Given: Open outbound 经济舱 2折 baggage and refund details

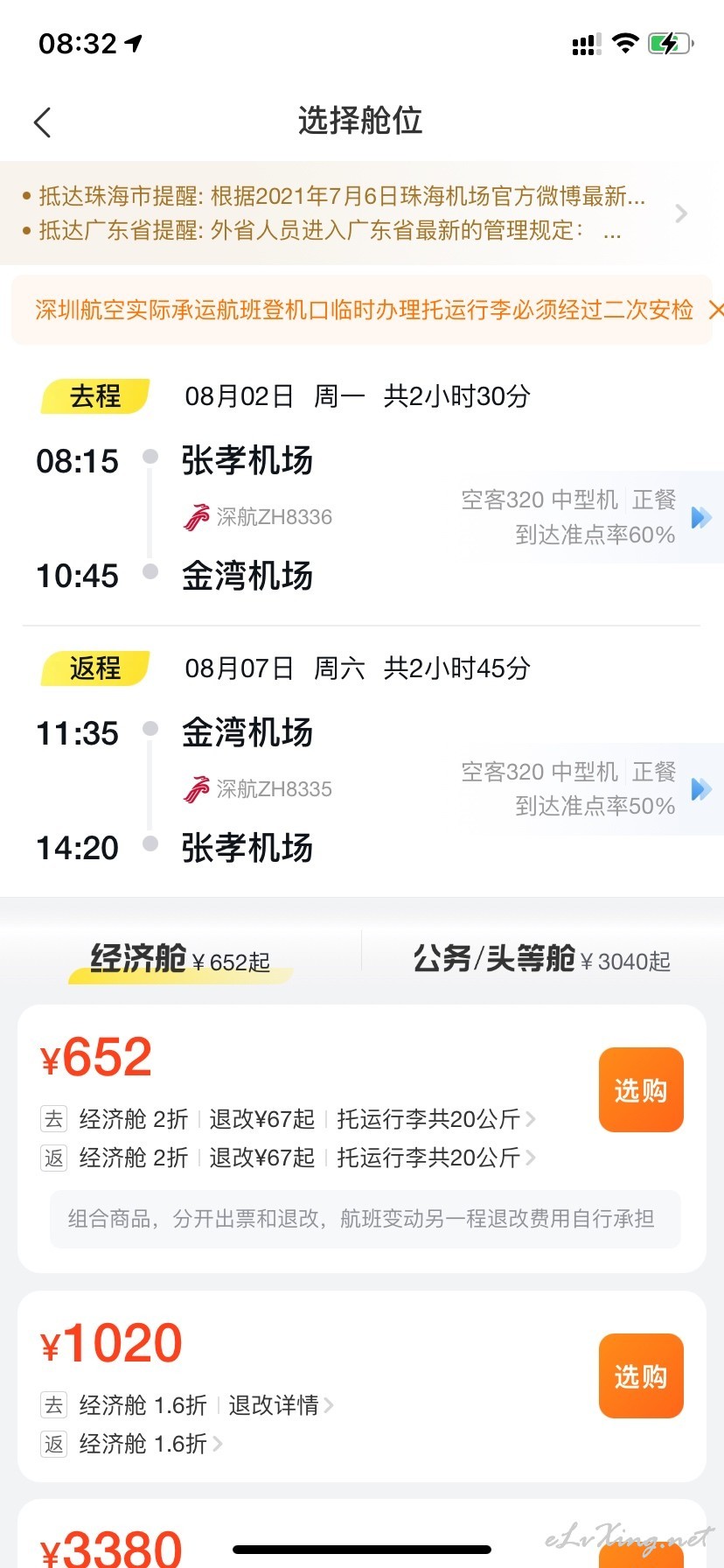Looking at the screenshot, I should pos(289,1119).
